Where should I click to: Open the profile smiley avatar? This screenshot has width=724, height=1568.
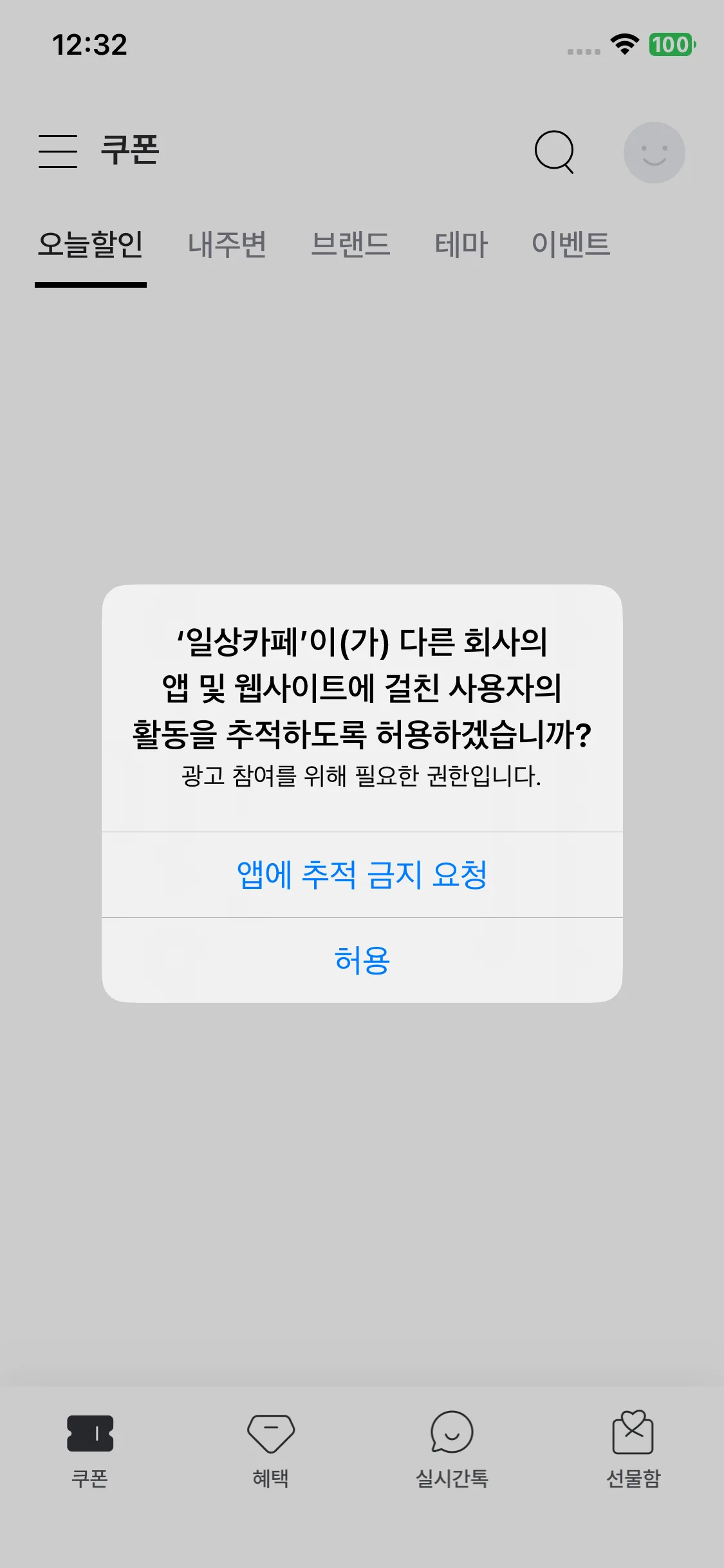(654, 153)
